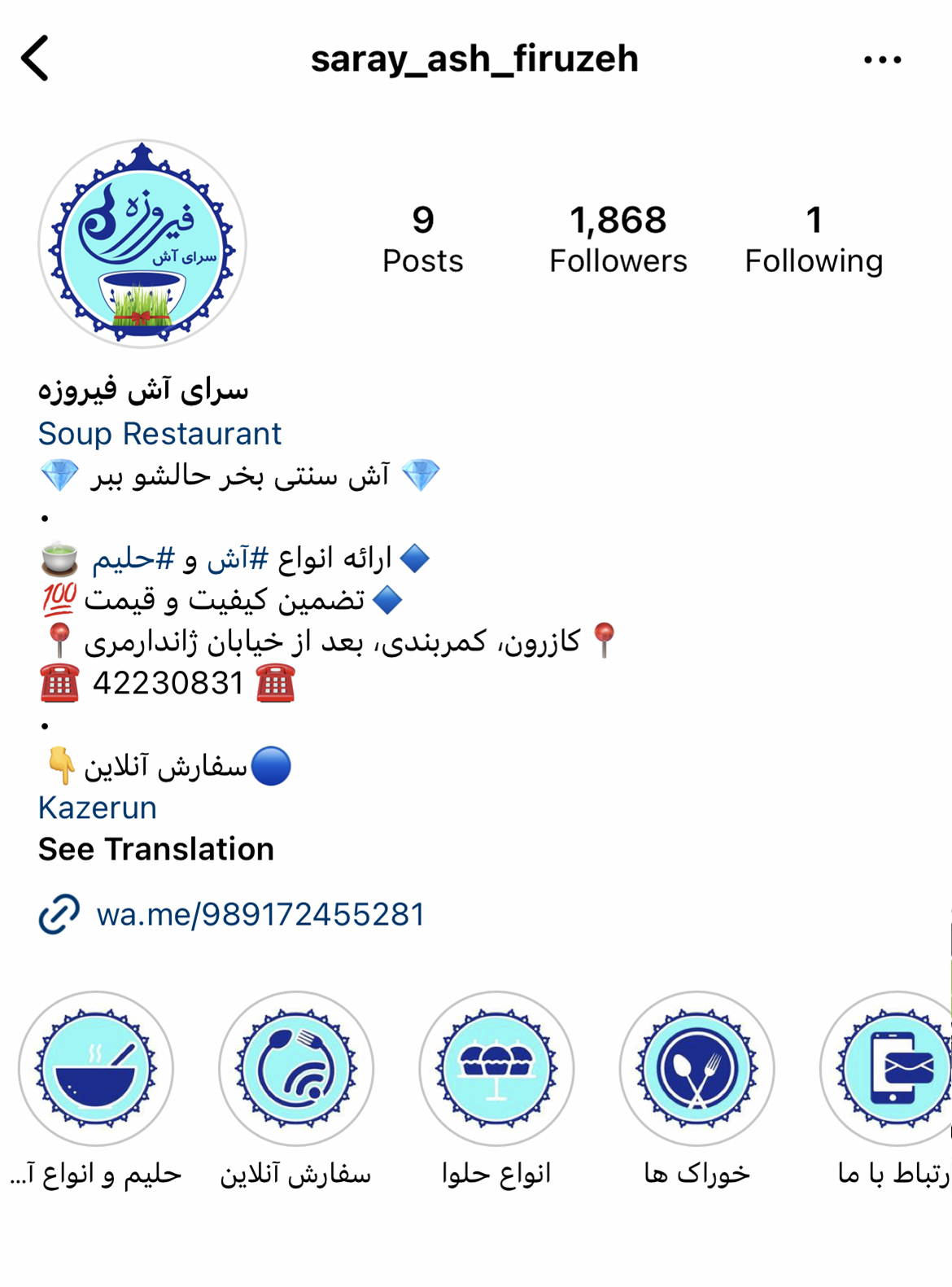The height and width of the screenshot is (1287, 952).
Task: Open the wa.me/989172455281 WhatsApp link
Action: tap(260, 914)
